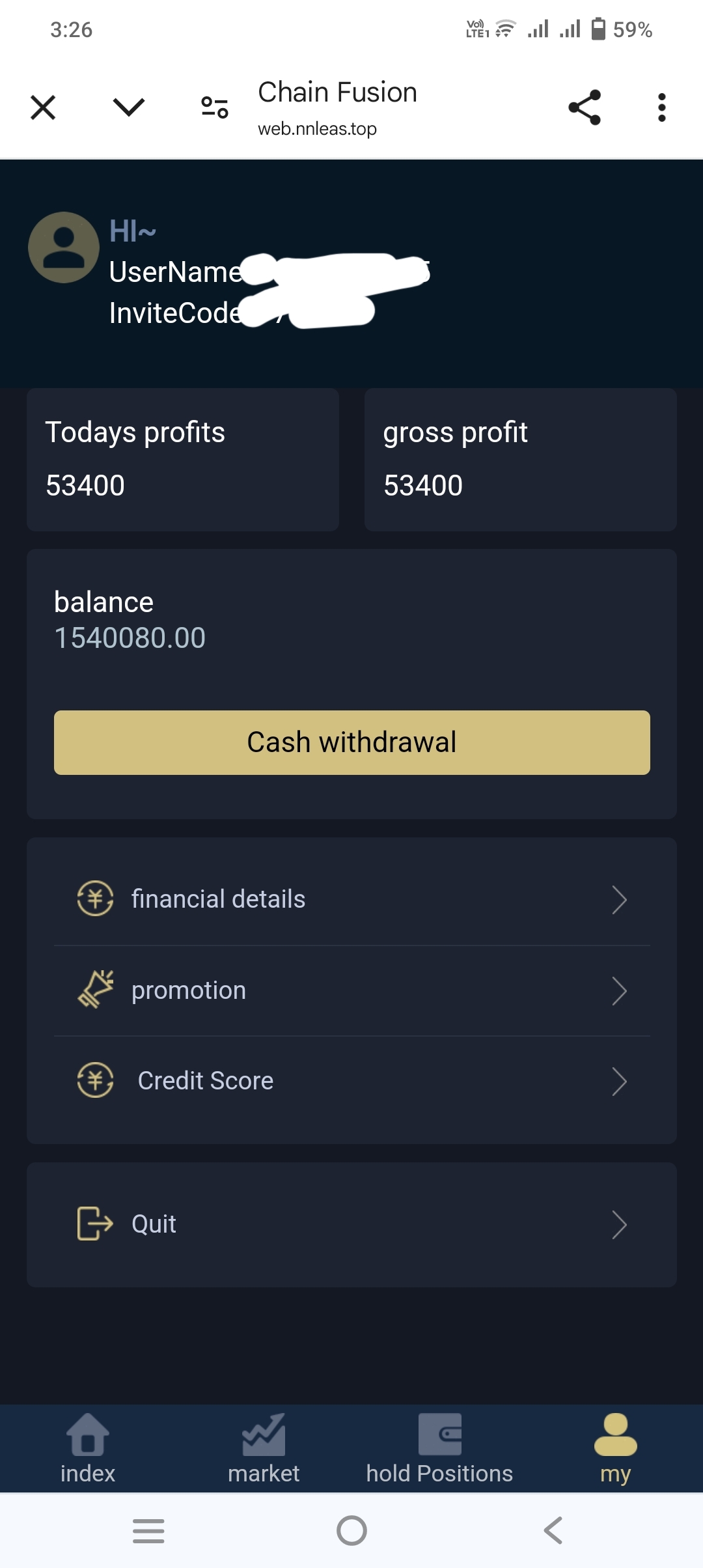Tap the system home button

click(351, 1530)
